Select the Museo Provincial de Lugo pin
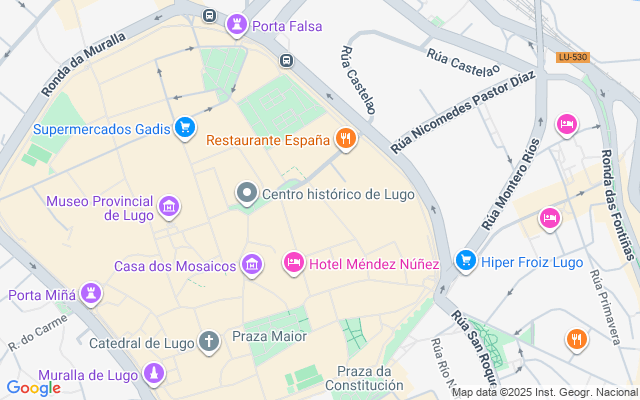640x400 pixels. pyautogui.click(x=170, y=207)
